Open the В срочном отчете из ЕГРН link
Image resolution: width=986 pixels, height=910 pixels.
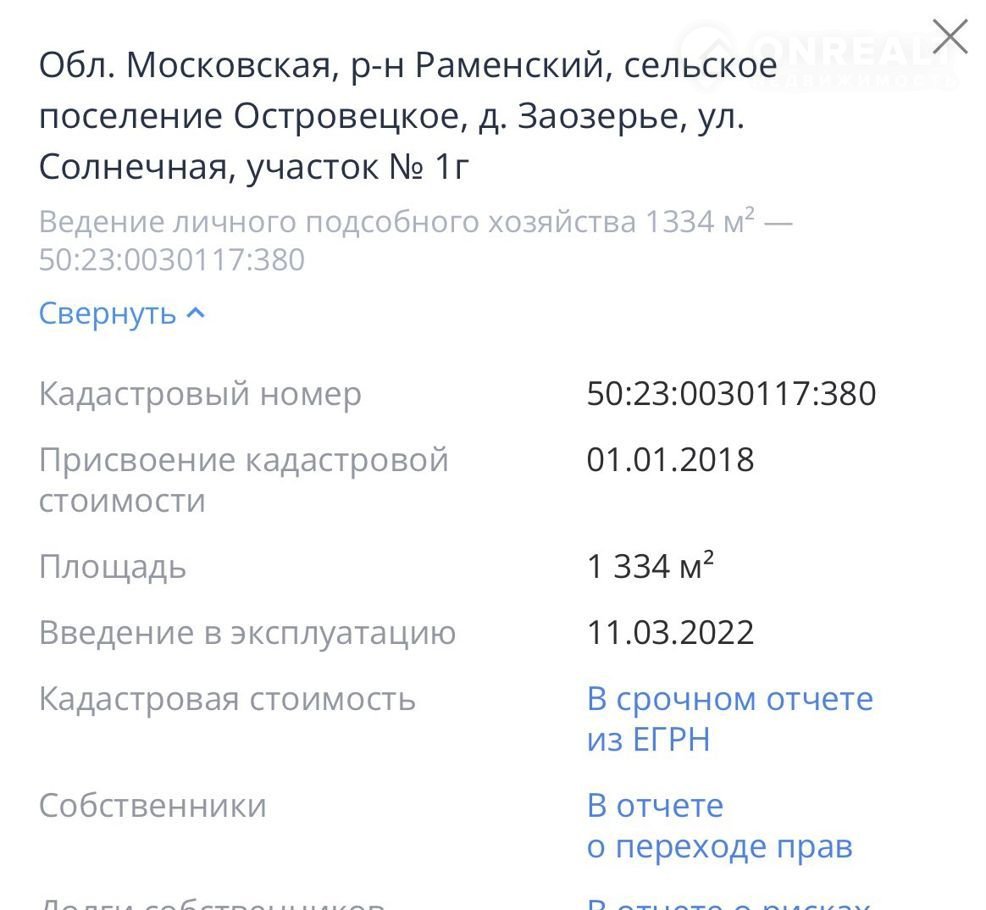729,718
